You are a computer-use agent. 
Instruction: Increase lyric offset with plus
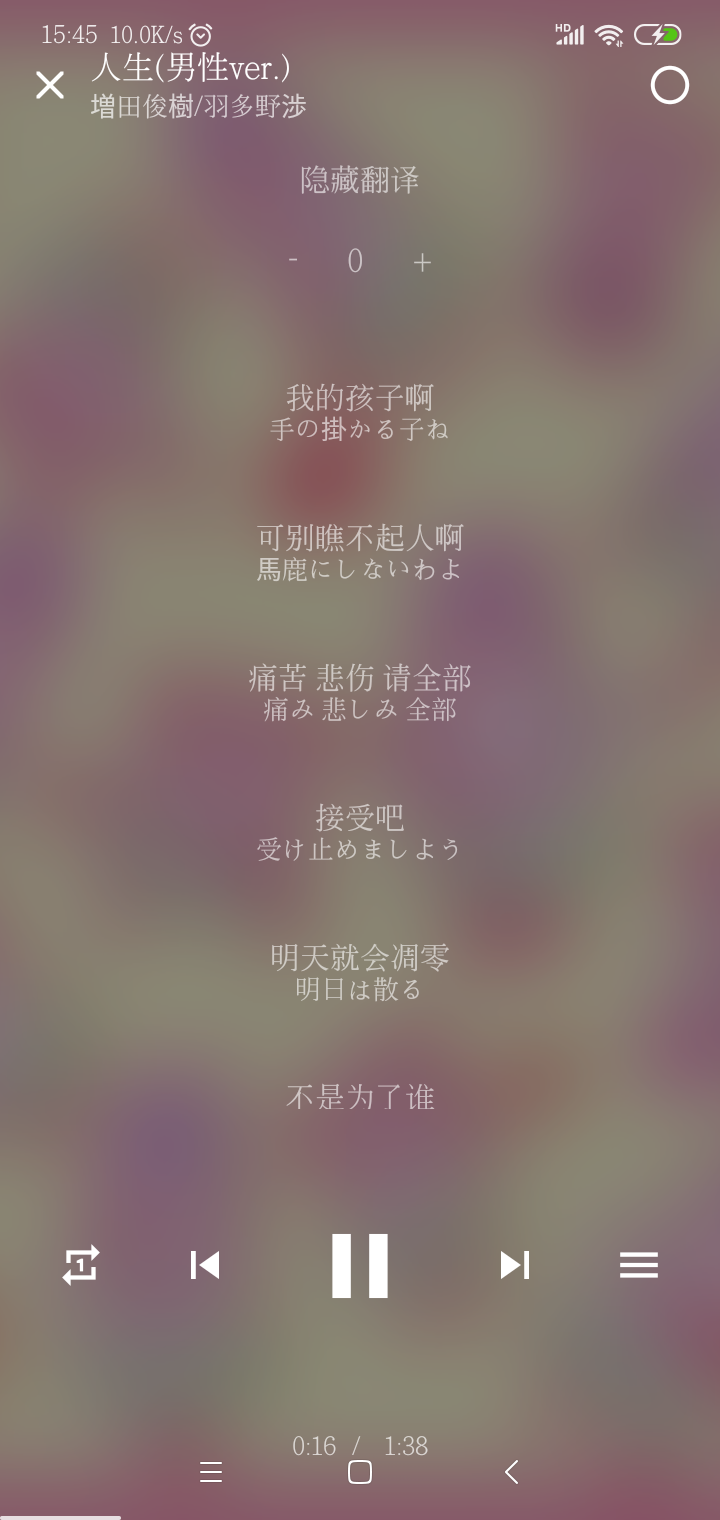click(422, 262)
